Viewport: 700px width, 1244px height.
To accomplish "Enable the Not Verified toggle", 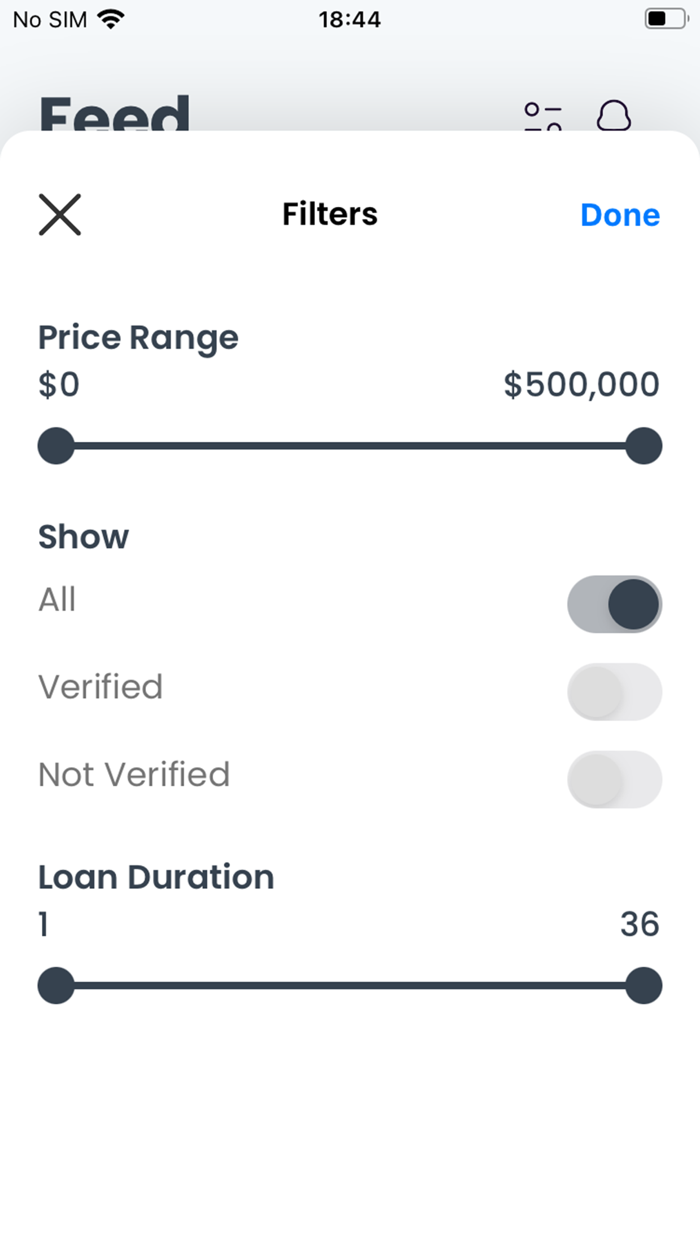I will (614, 779).
